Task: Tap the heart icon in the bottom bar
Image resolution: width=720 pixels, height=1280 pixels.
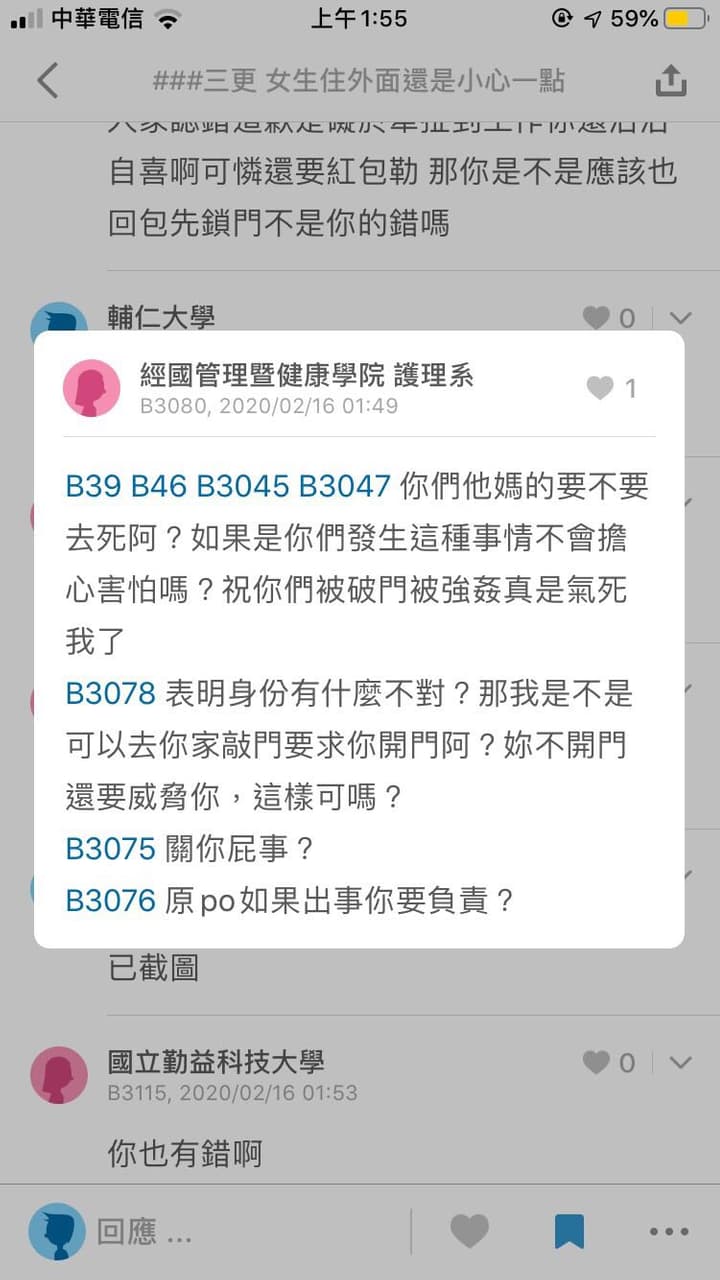Action: coord(469,1232)
